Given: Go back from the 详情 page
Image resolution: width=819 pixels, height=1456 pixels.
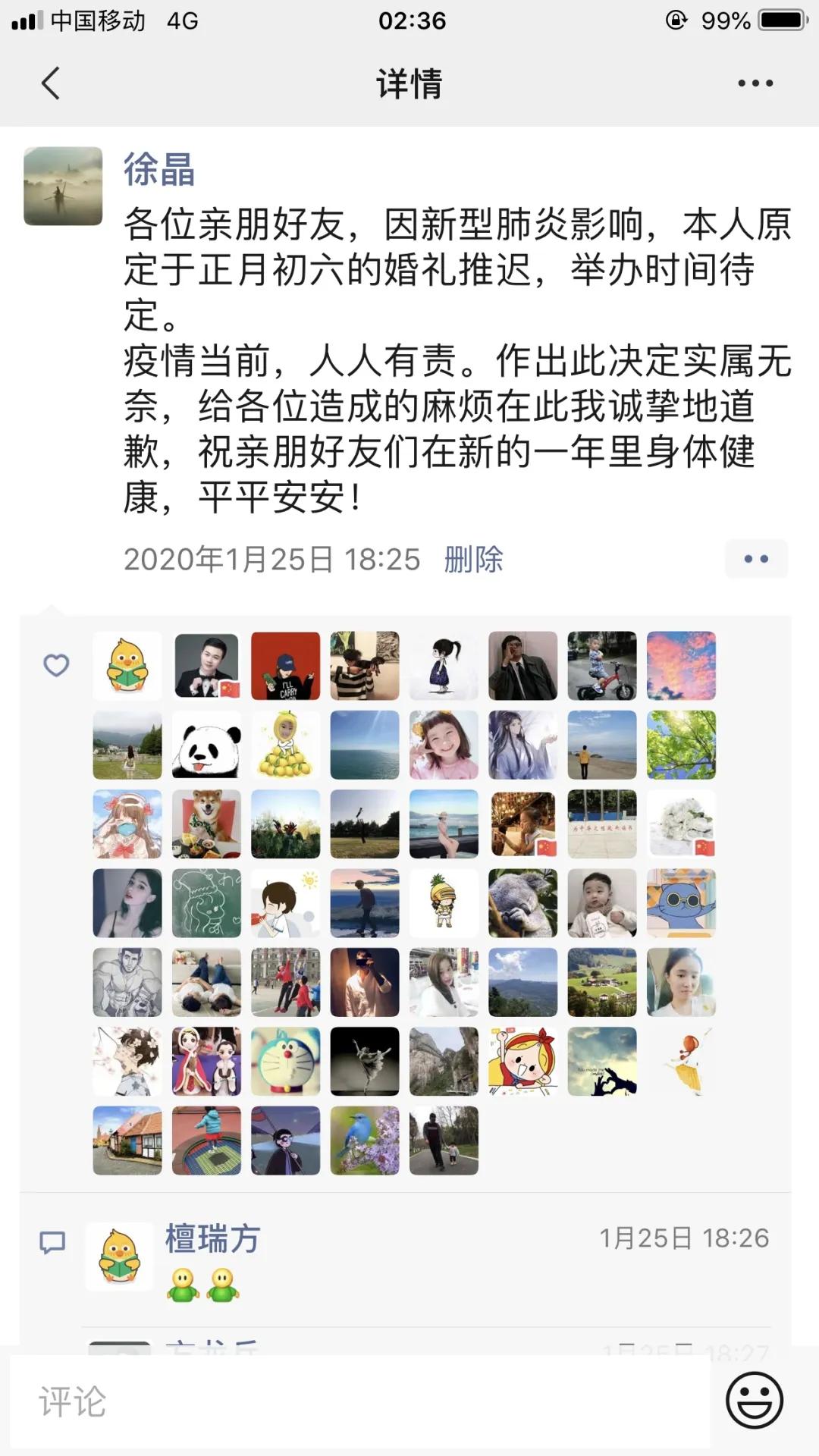Looking at the screenshot, I should click(51, 83).
